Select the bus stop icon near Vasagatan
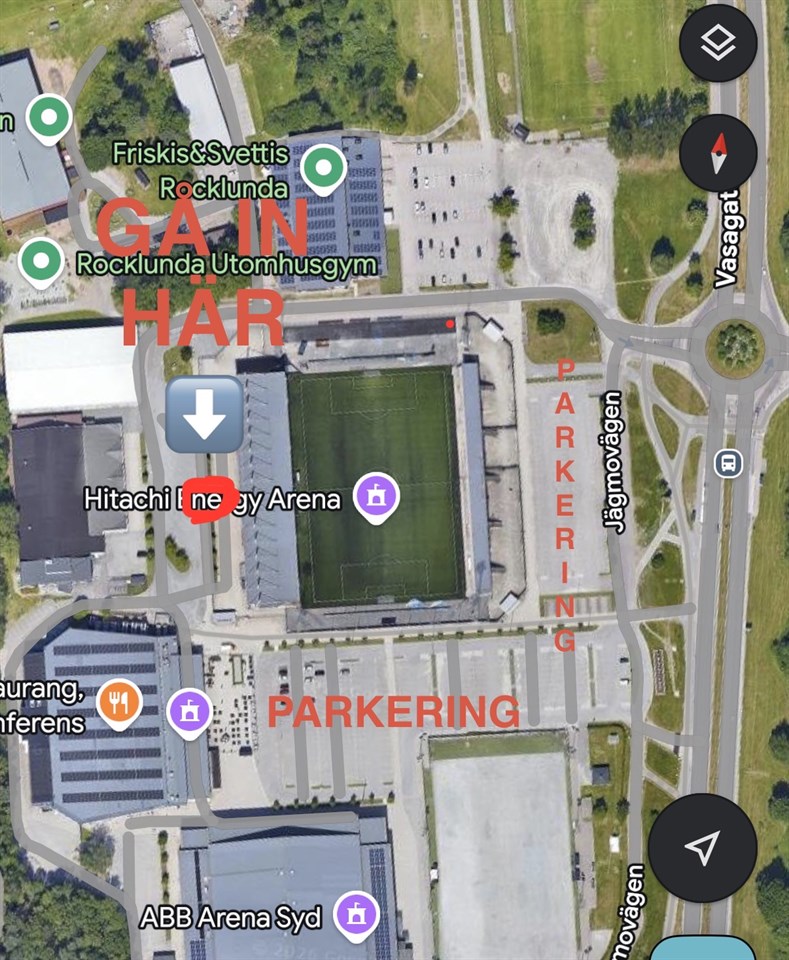The width and height of the screenshot is (789, 960). [x=728, y=464]
